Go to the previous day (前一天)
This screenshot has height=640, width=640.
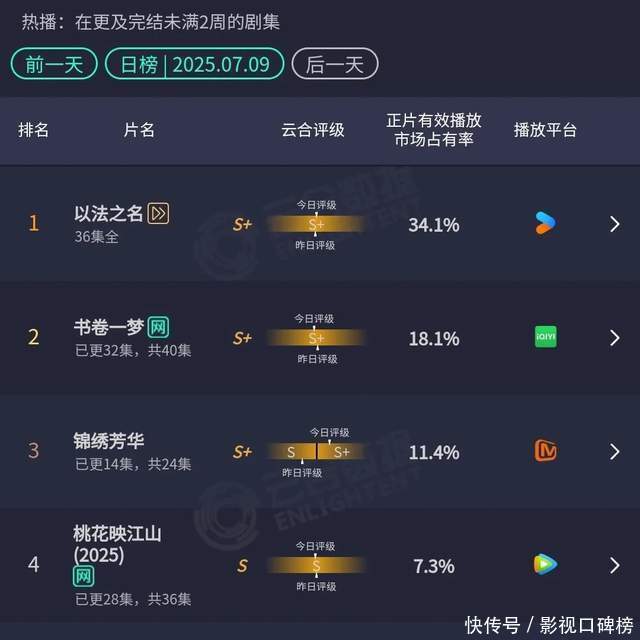coord(54,65)
